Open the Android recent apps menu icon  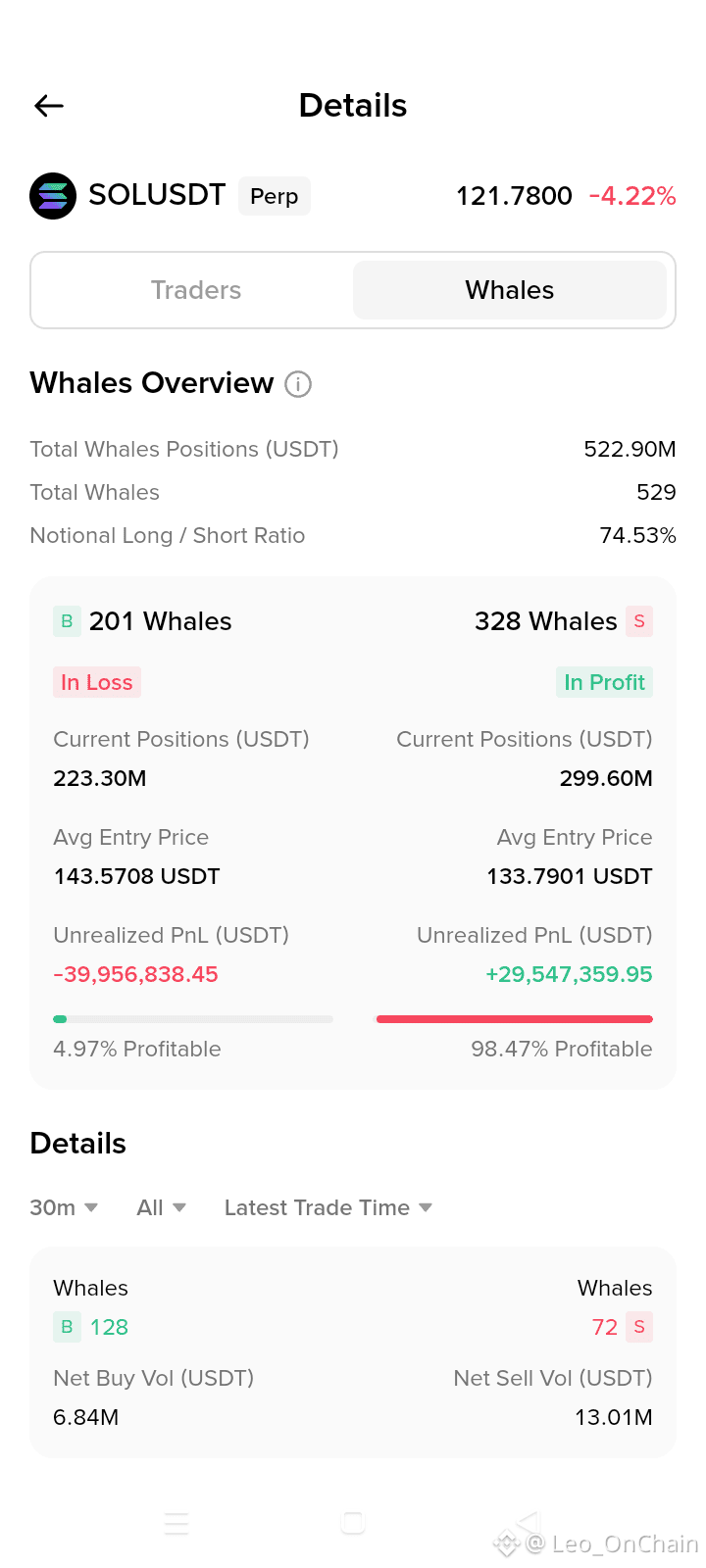point(176,1523)
